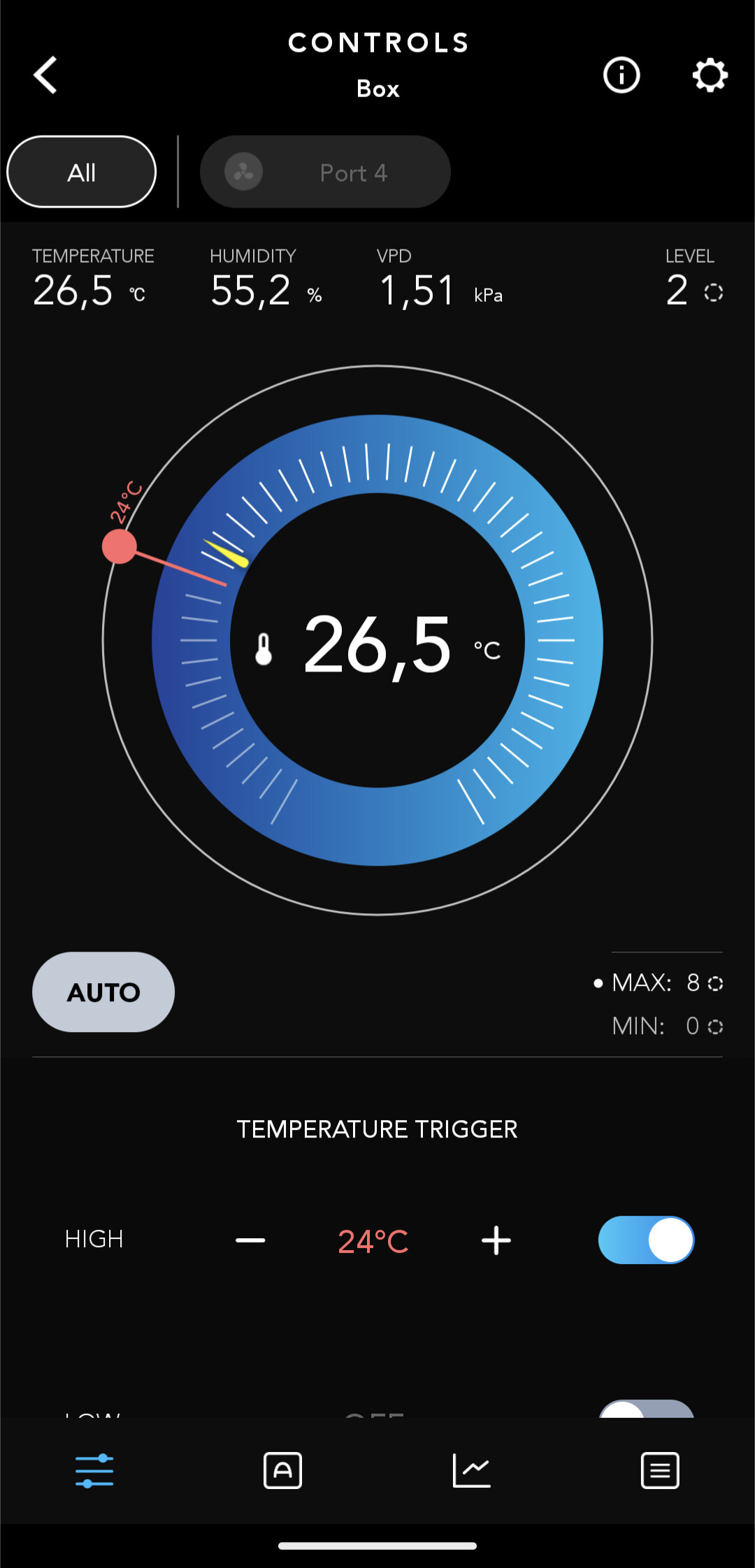Tap the AUTO mode button
Viewport: 755px width, 1568px height.
103,992
